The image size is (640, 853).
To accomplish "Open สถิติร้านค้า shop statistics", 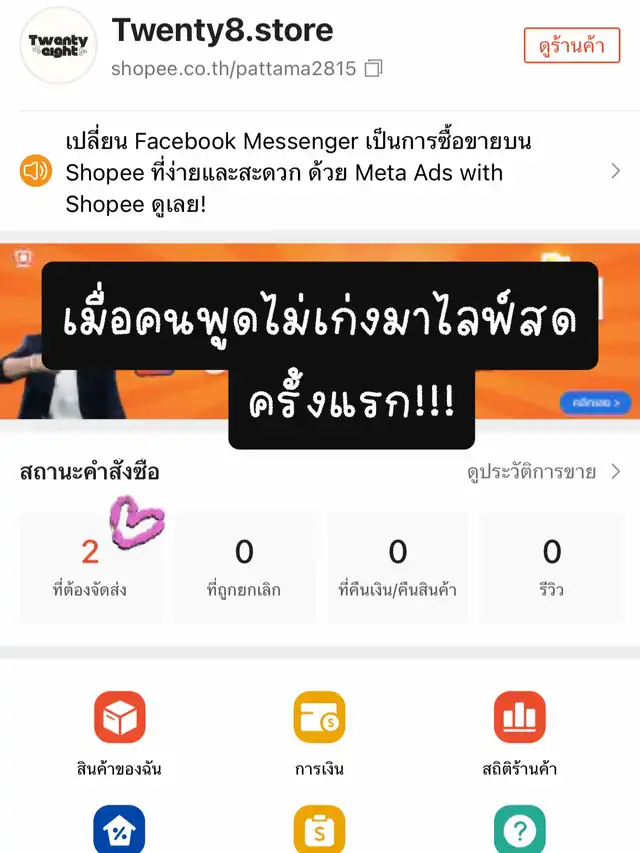I will [x=519, y=733].
